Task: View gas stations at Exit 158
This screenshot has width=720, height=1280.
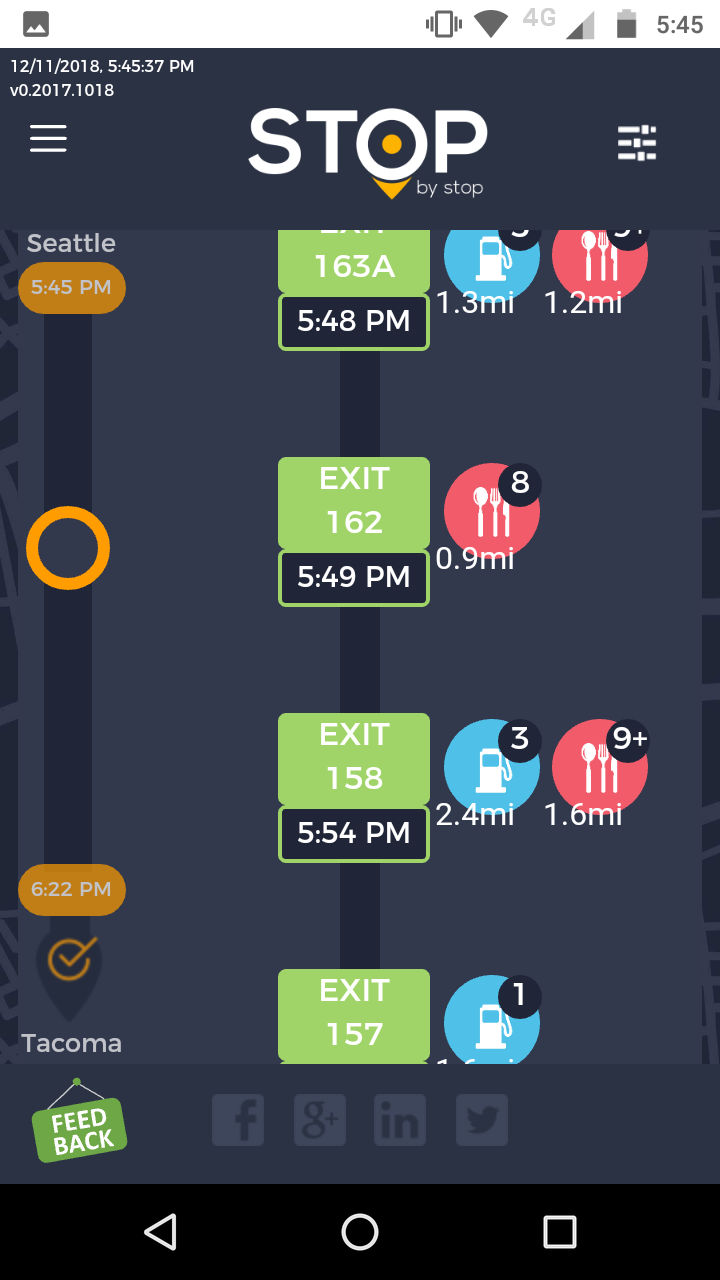Action: [x=491, y=767]
